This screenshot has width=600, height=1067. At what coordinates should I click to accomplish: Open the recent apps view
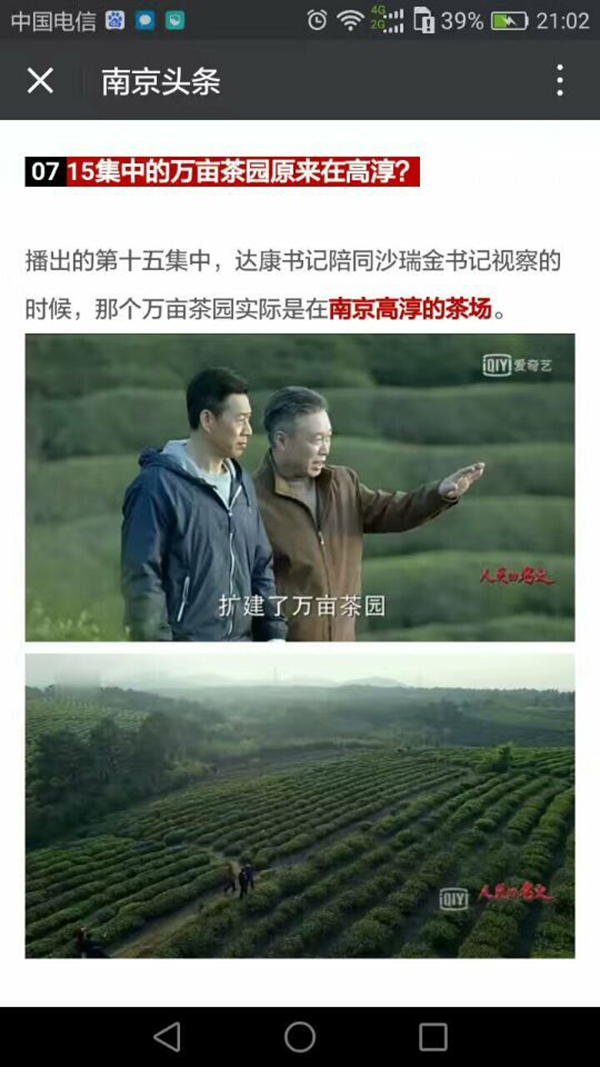pos(433,1037)
